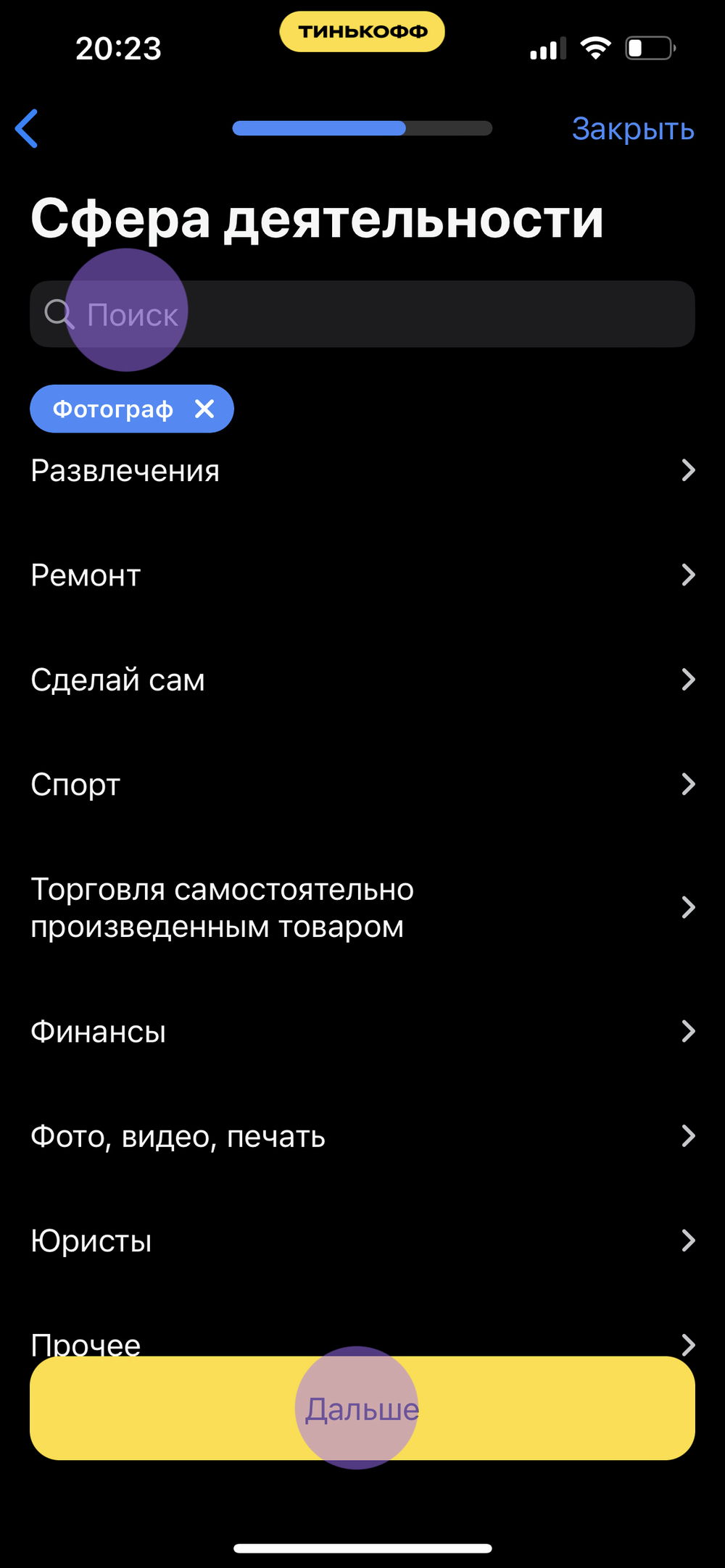Viewport: 725px width, 1568px height.
Task: Select the Сделай сам category
Action: 362,680
